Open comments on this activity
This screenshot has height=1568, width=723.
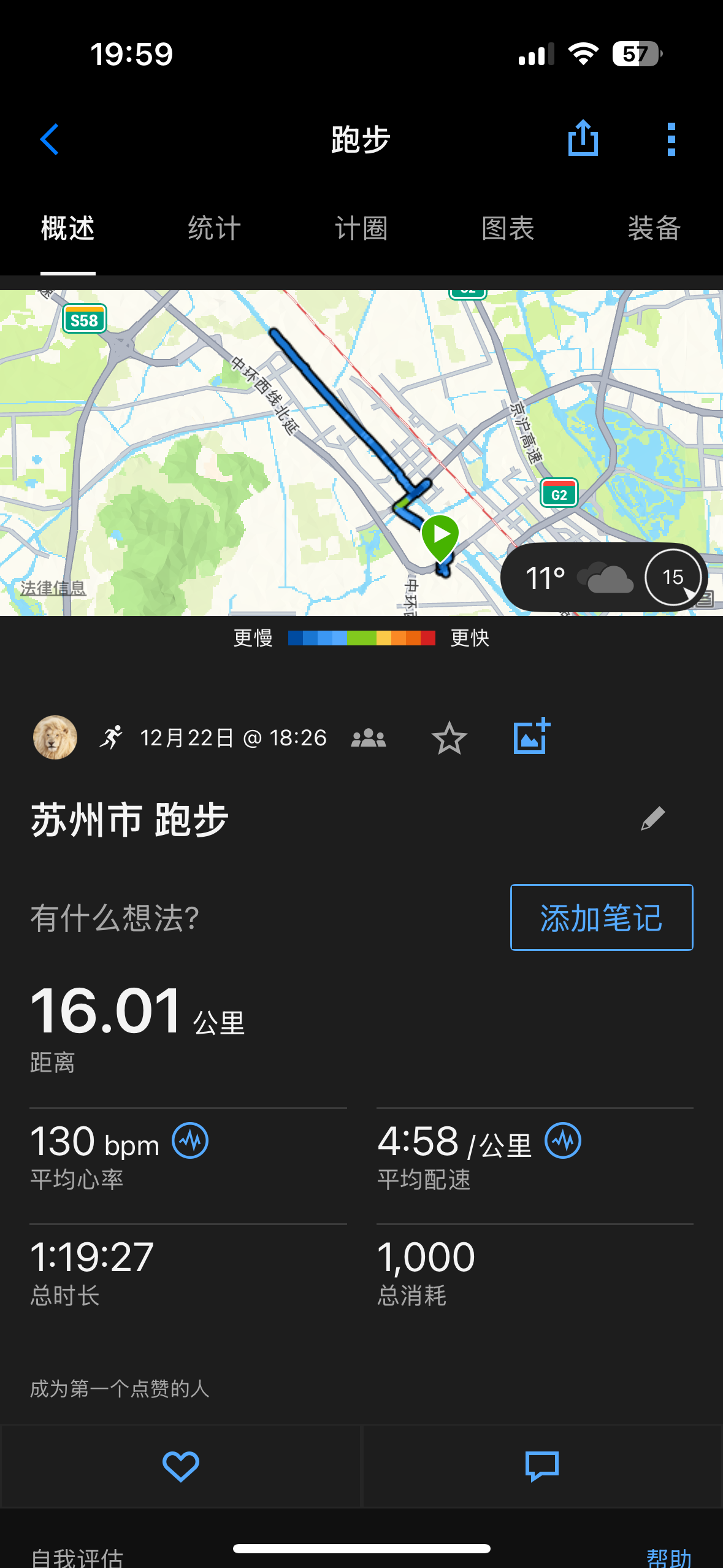pyautogui.click(x=542, y=1466)
